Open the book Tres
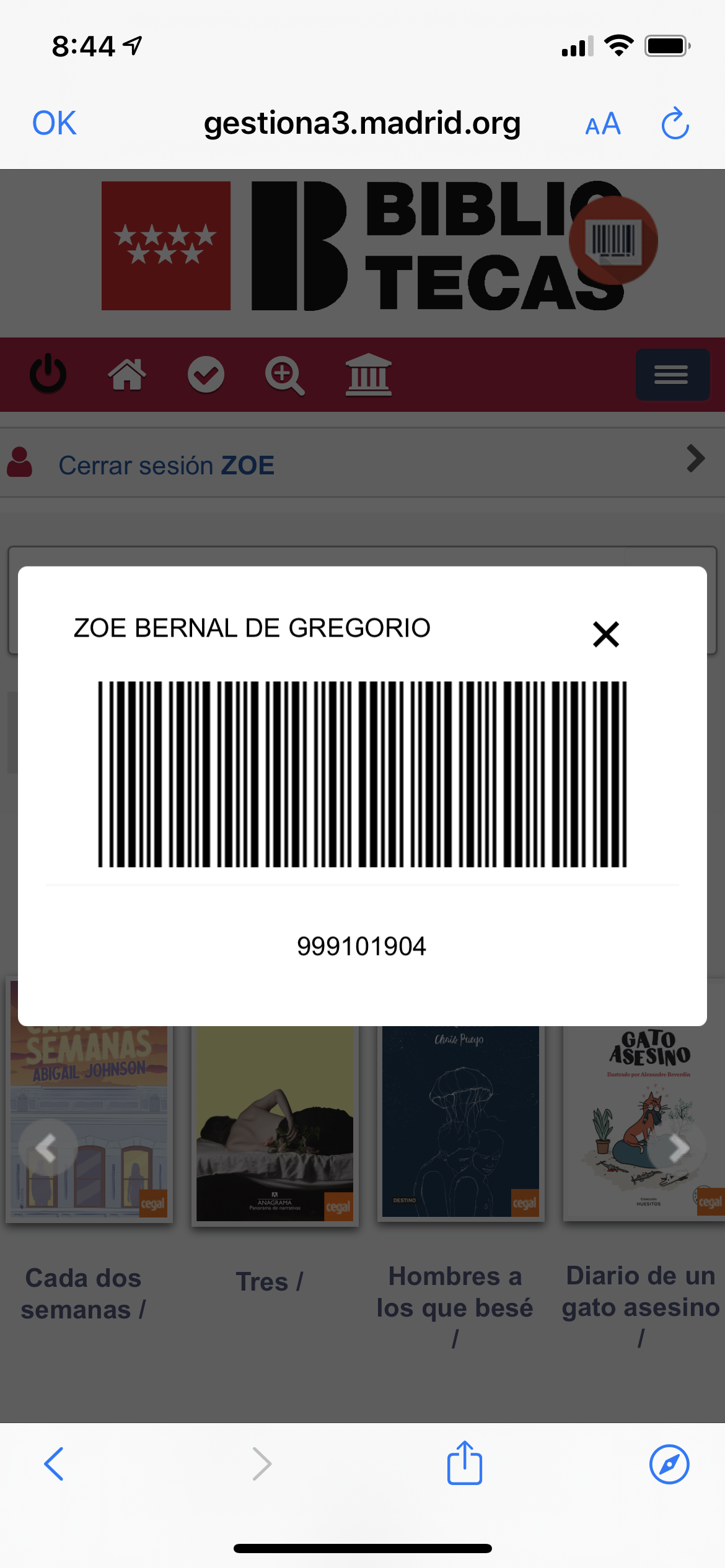725x1568 pixels. click(x=270, y=1281)
